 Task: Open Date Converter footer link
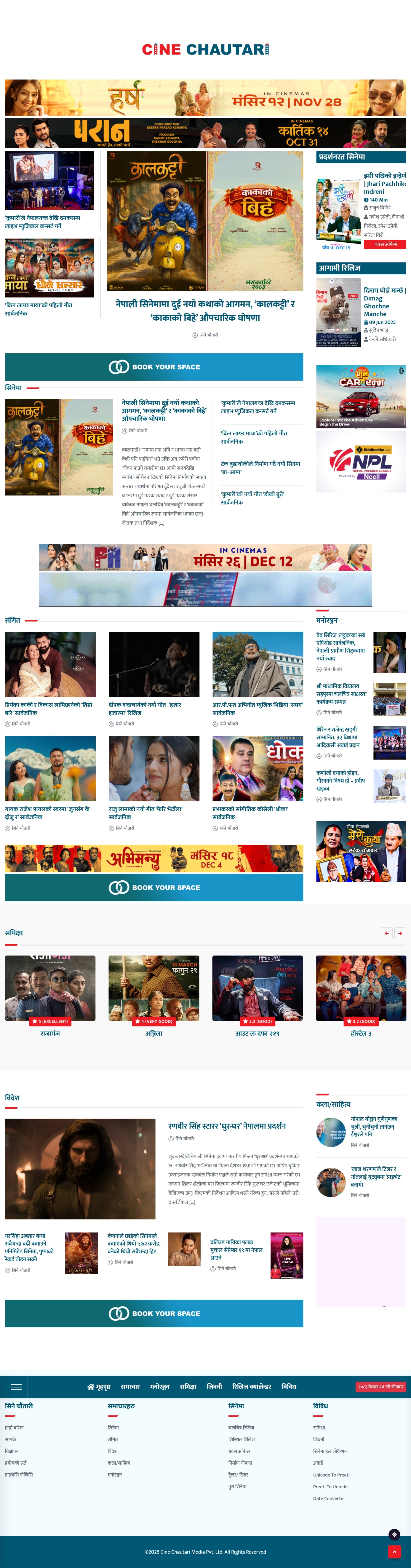[x=329, y=1499]
